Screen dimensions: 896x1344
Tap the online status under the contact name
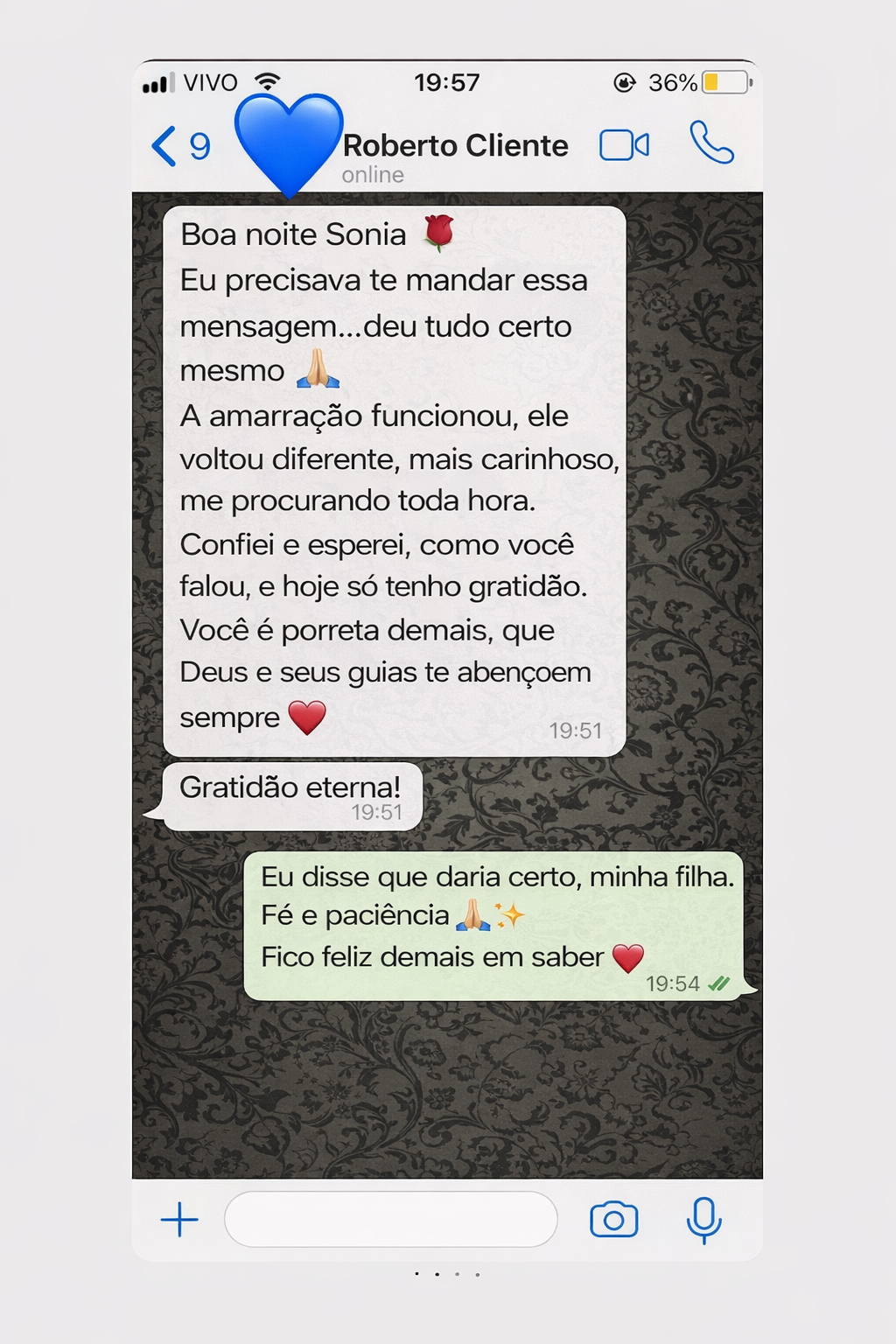click(x=373, y=174)
